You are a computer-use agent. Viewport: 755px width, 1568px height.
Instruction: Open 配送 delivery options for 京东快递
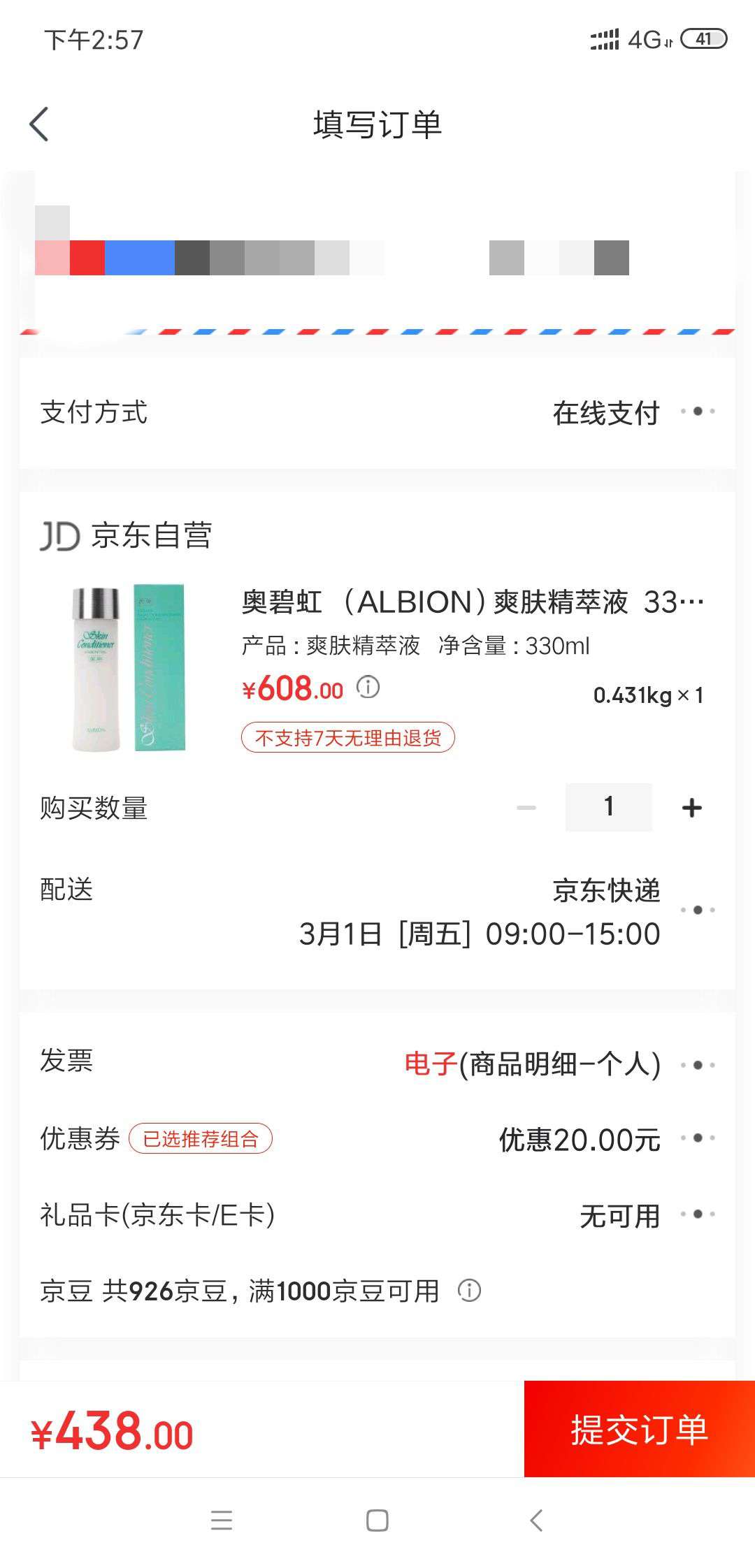tap(377, 910)
